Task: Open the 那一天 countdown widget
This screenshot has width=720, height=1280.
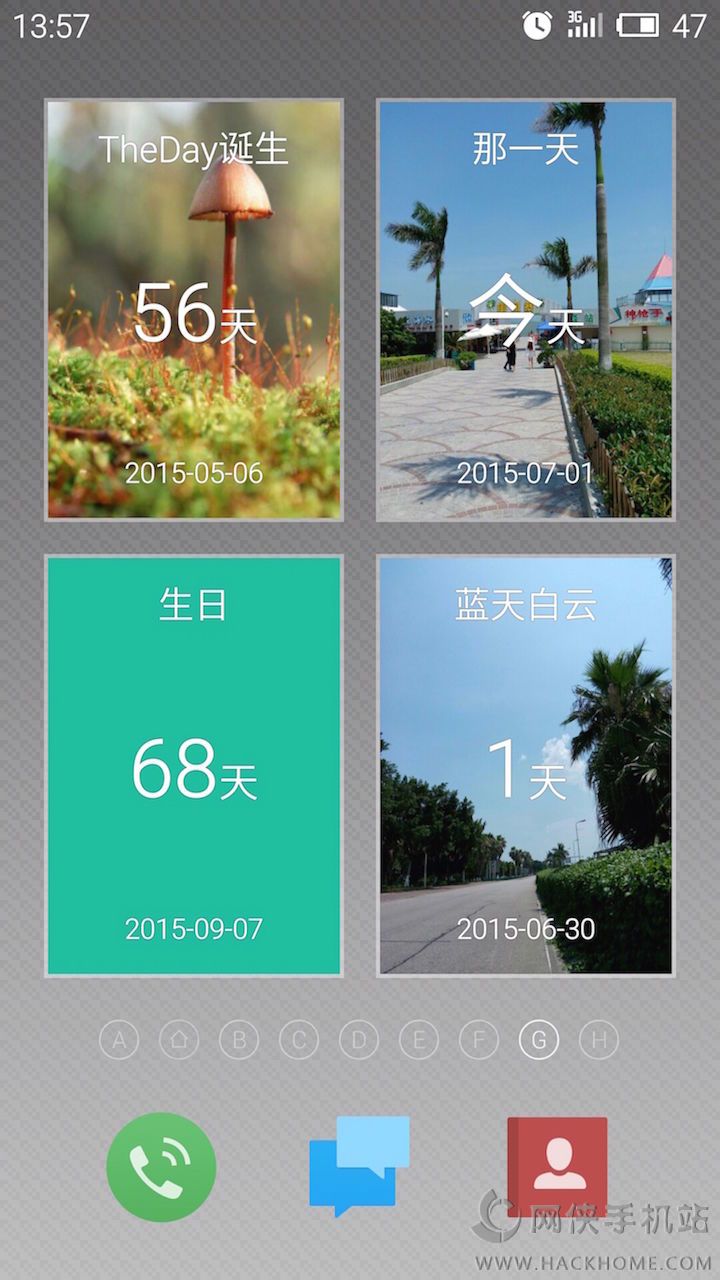Action: (526, 310)
